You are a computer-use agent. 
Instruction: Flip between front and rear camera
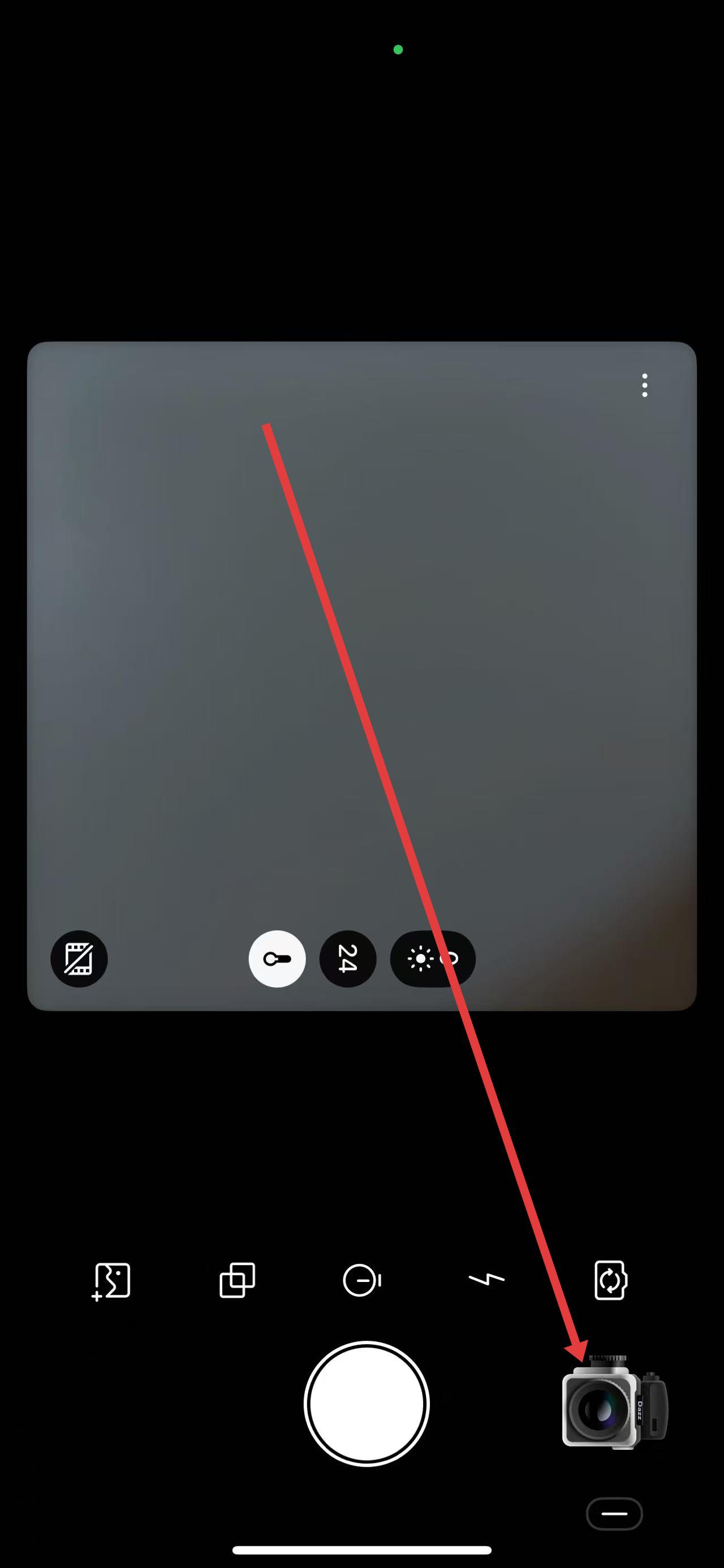[x=610, y=1280]
